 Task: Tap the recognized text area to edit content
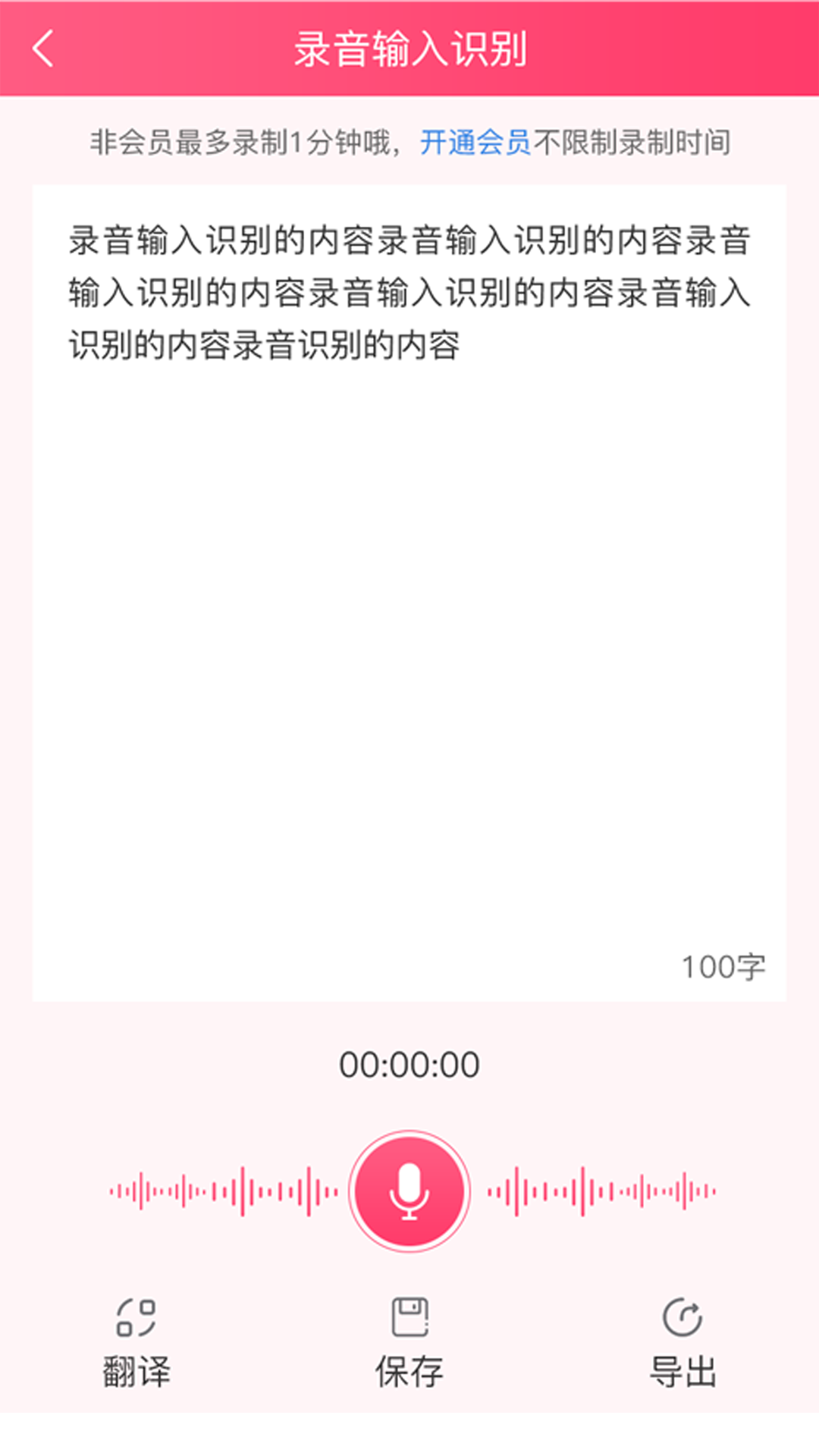(x=409, y=531)
